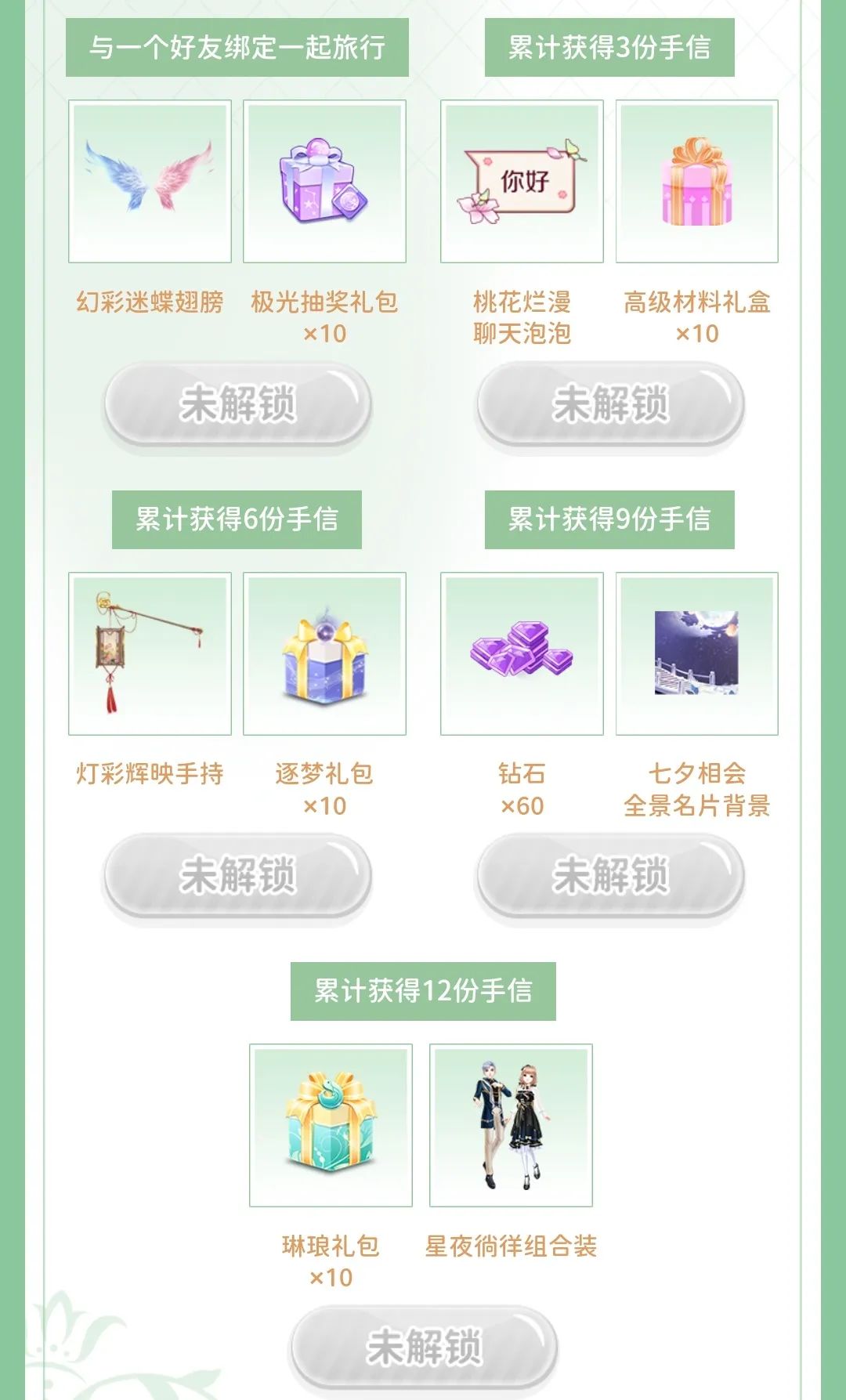
Task: Open the 桃花烂漫聊天泡泡 reward tile
Action: pyautogui.click(x=522, y=181)
